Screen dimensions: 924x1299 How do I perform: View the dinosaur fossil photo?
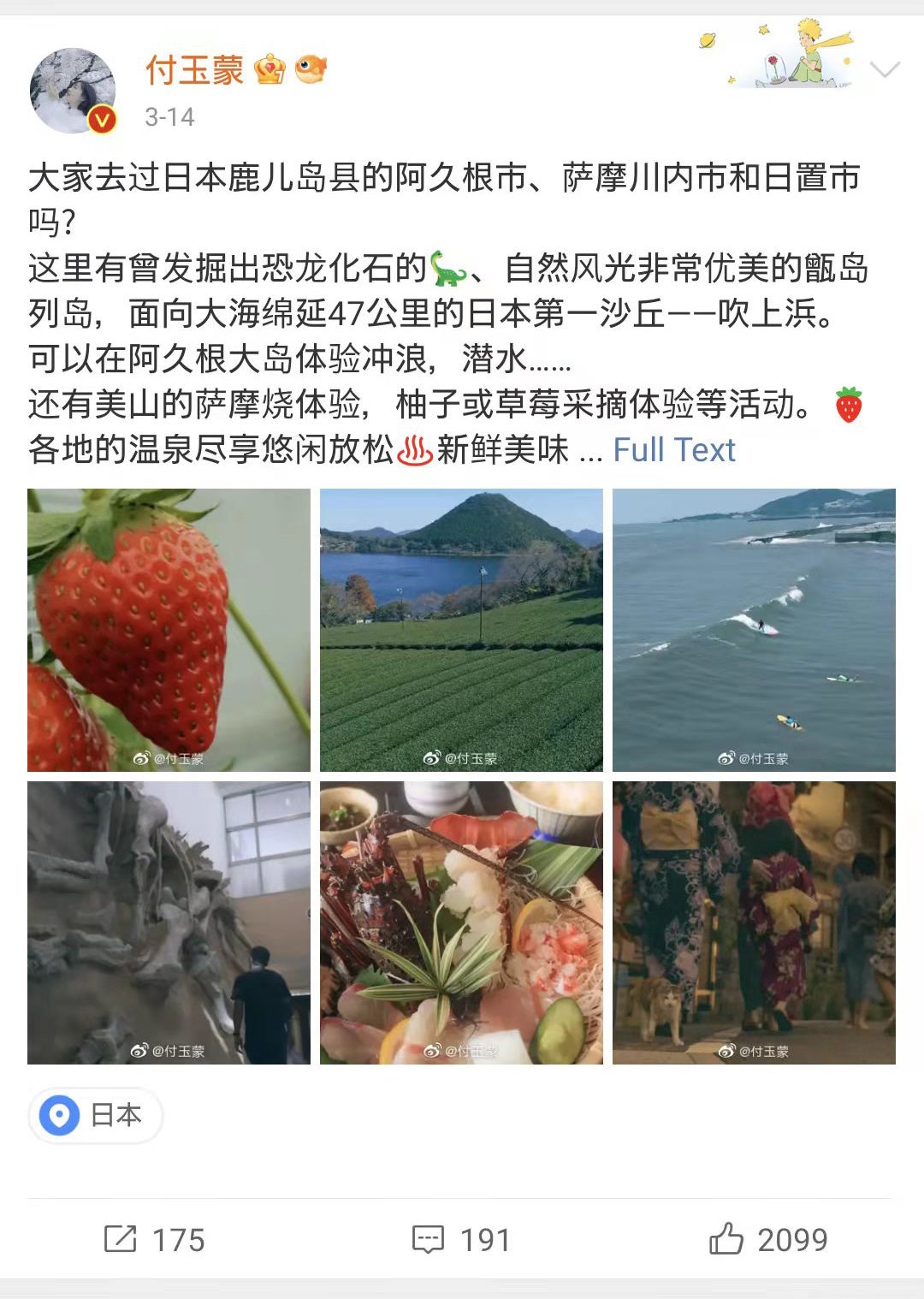169,922
